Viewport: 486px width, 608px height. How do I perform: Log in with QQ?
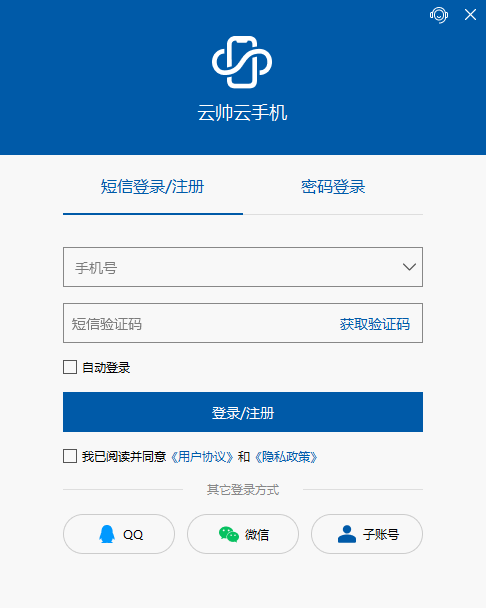[x=119, y=534]
